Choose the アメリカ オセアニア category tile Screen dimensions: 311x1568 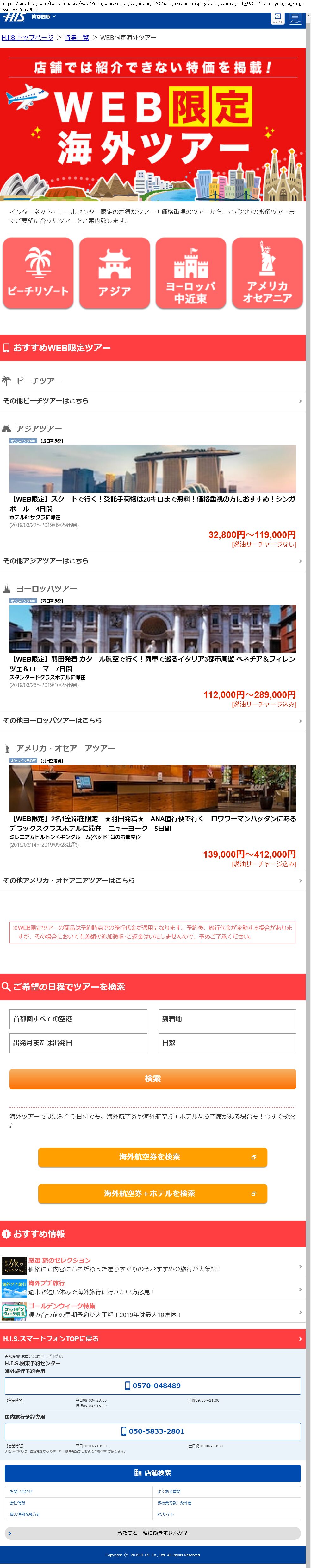(267, 273)
